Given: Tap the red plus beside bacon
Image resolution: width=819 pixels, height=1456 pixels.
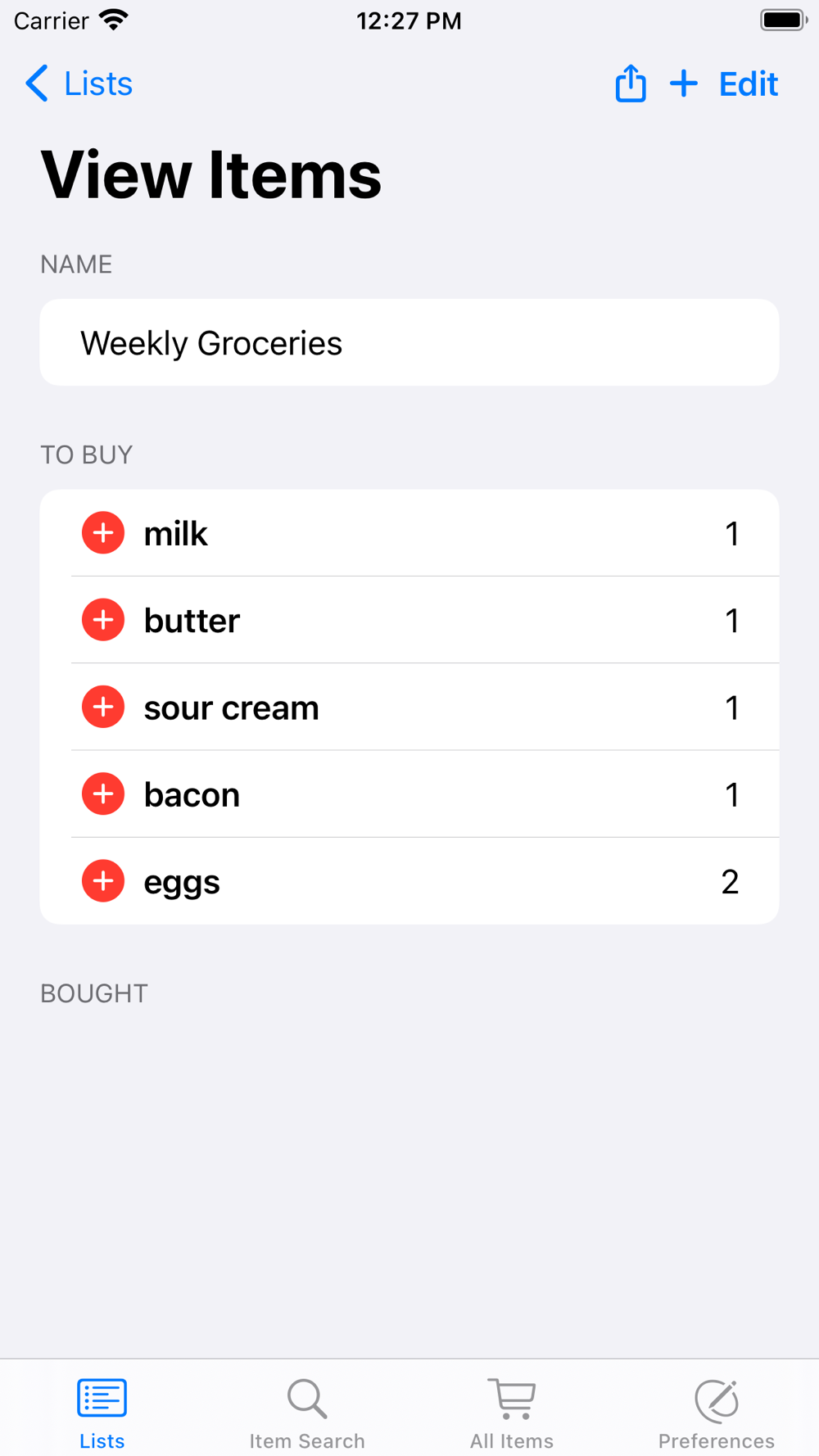Looking at the screenshot, I should click(103, 794).
